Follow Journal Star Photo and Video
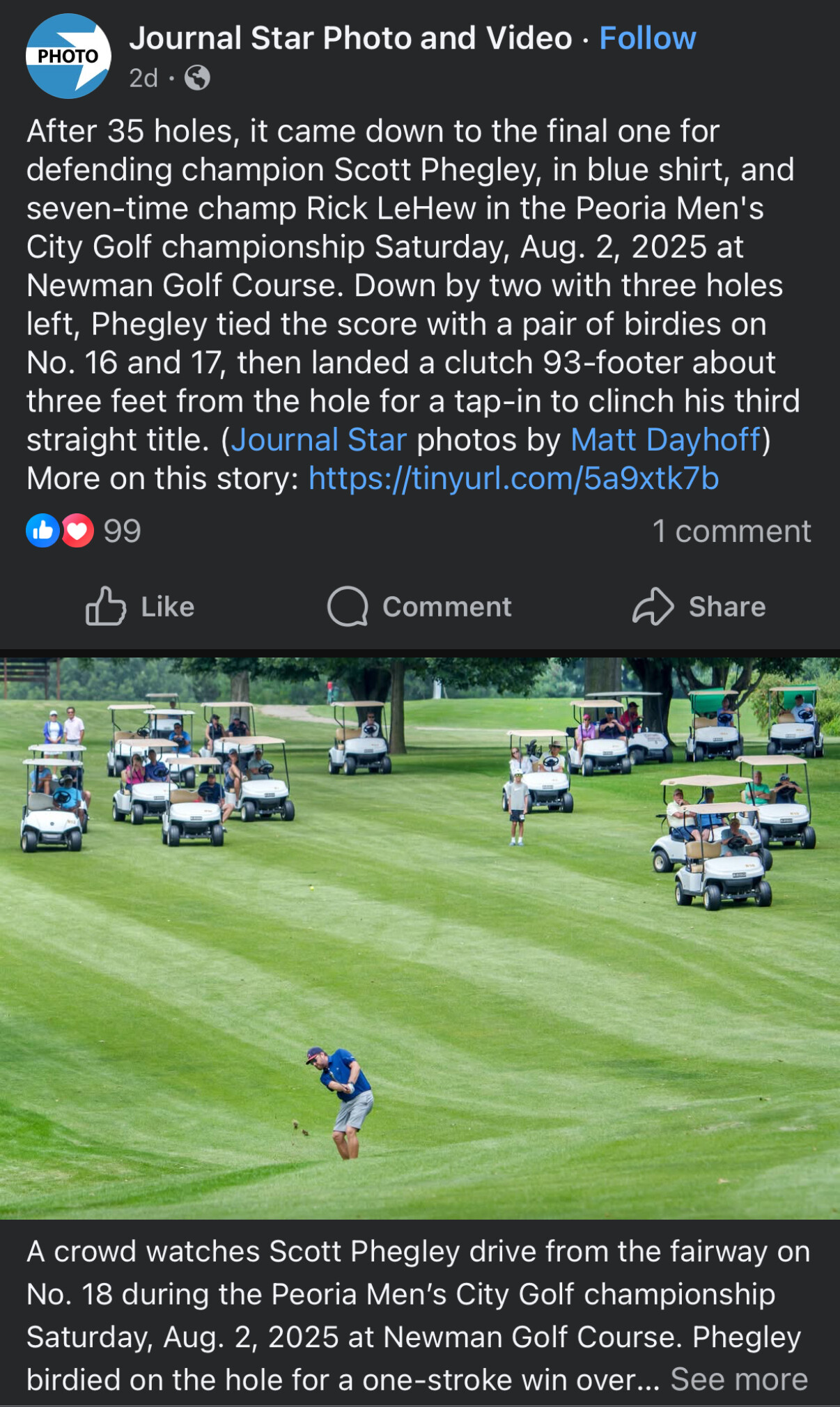This screenshot has height=1407, width=840. pyautogui.click(x=647, y=38)
